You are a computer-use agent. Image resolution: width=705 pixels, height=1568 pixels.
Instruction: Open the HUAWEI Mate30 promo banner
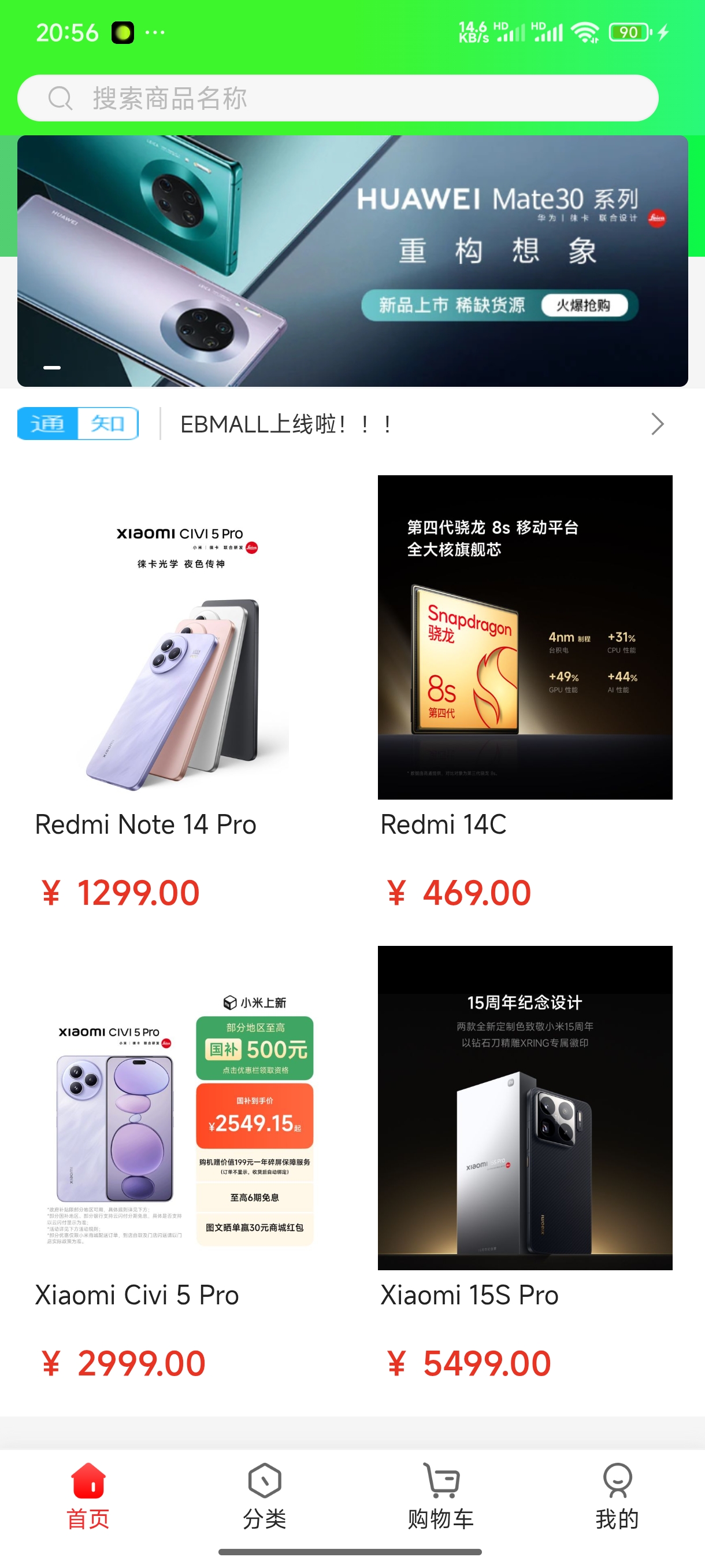click(x=352, y=261)
